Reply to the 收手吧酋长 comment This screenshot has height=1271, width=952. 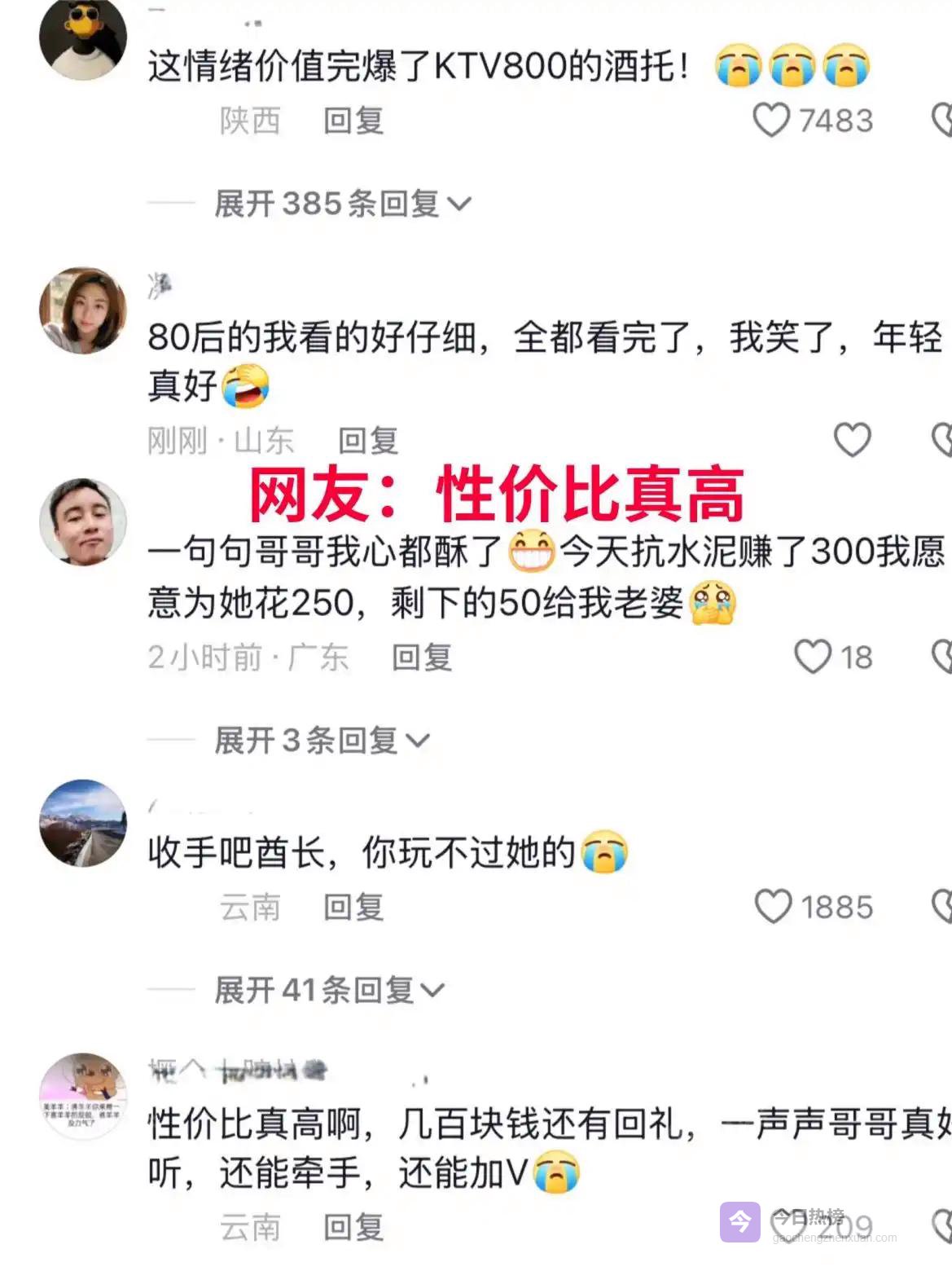coord(353,907)
